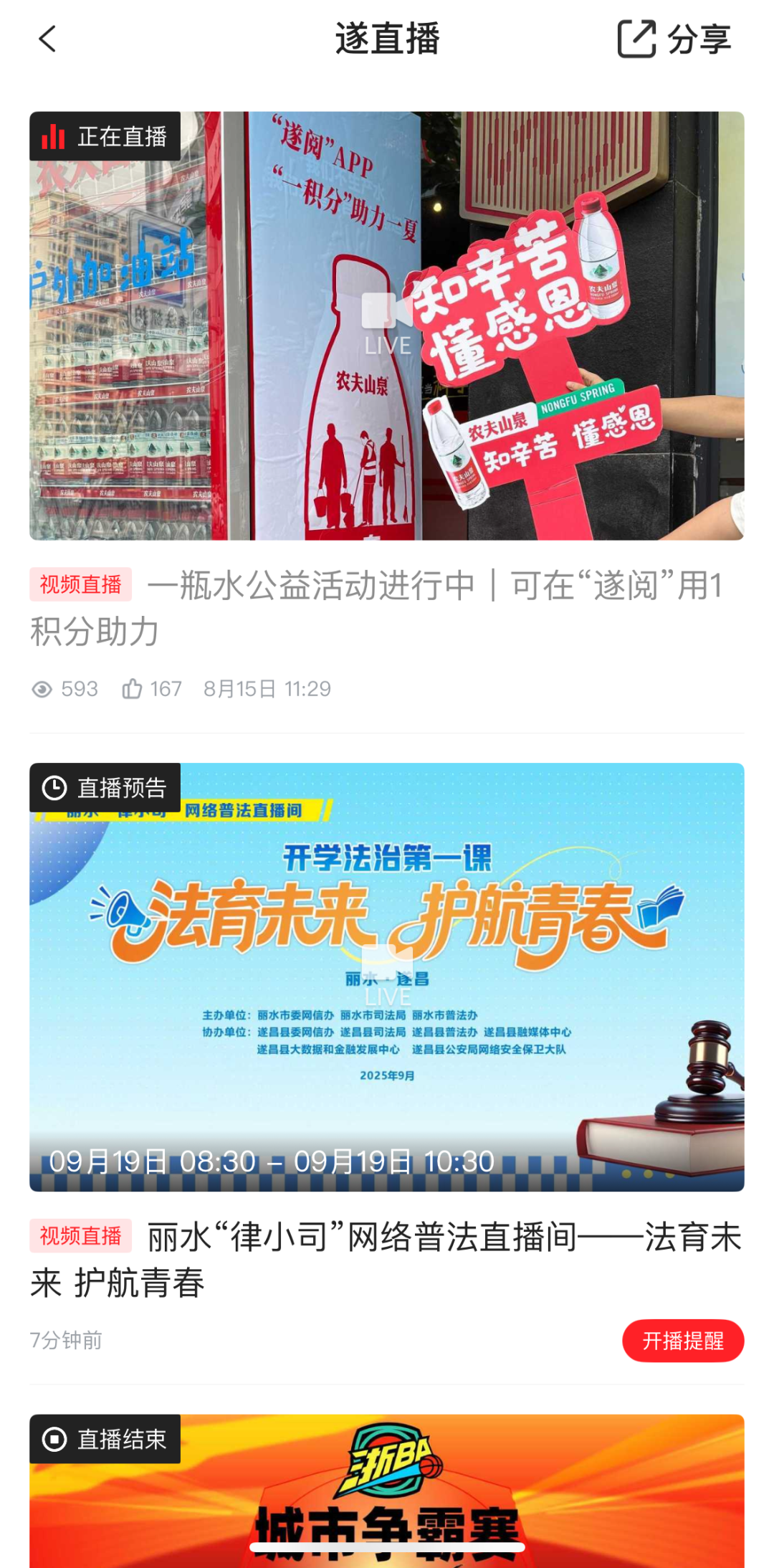Set a 开播提醒 reminder
The image size is (774, 1568).
pyautogui.click(x=682, y=1340)
